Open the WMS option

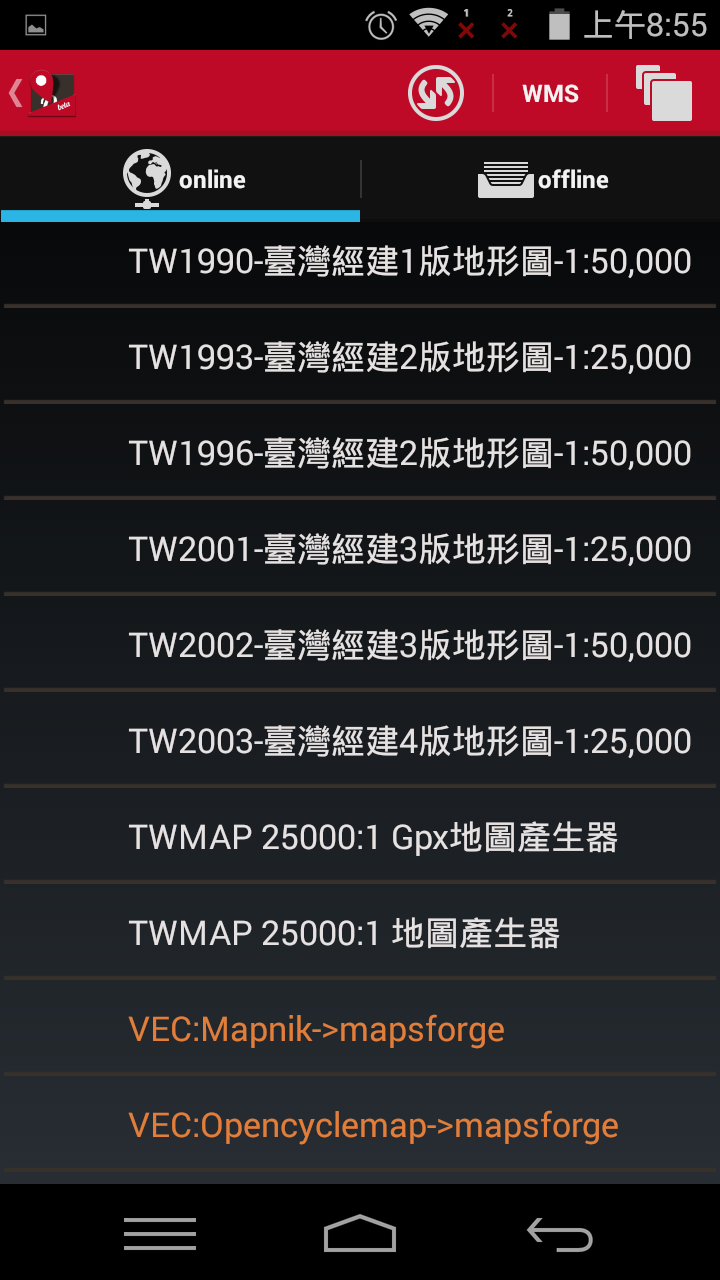tap(550, 94)
